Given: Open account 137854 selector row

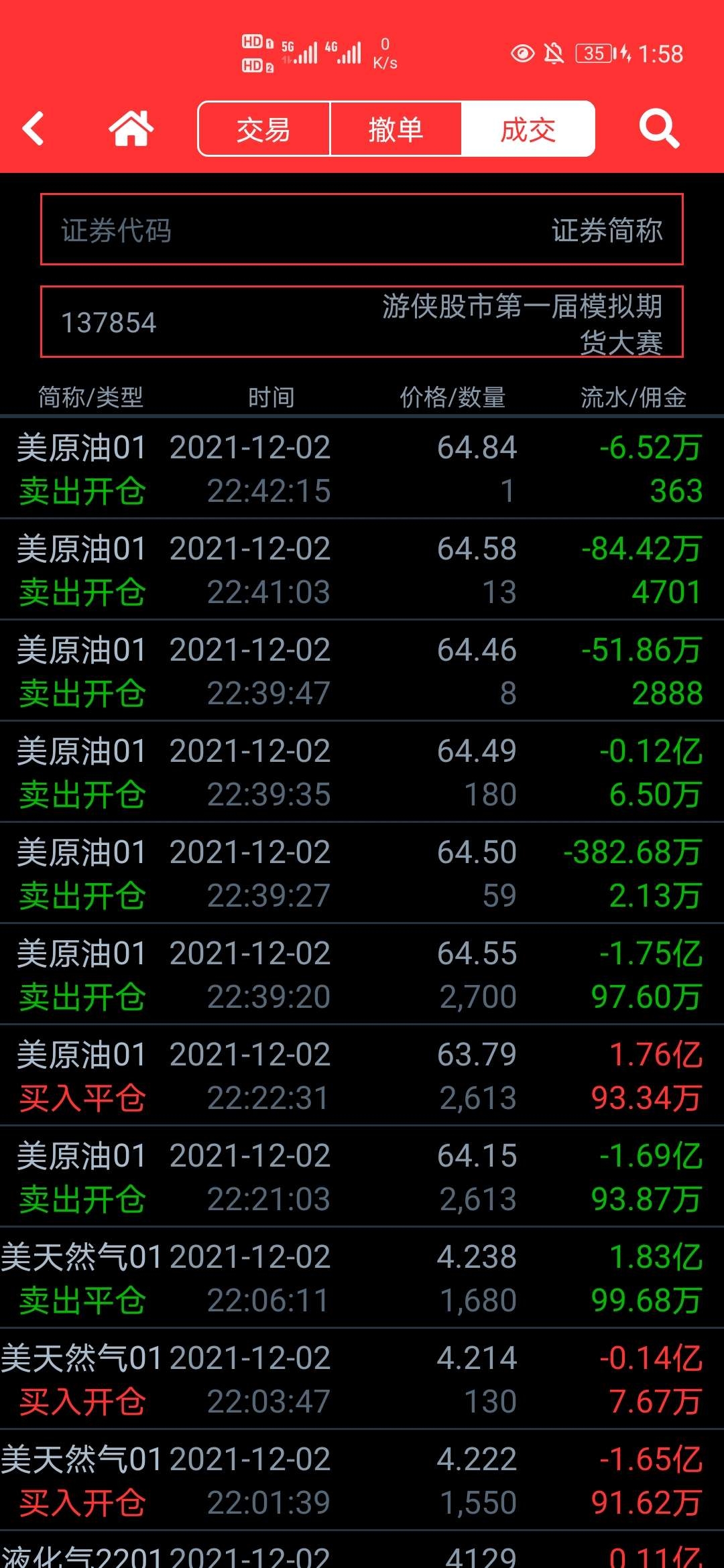Looking at the screenshot, I should (362, 322).
